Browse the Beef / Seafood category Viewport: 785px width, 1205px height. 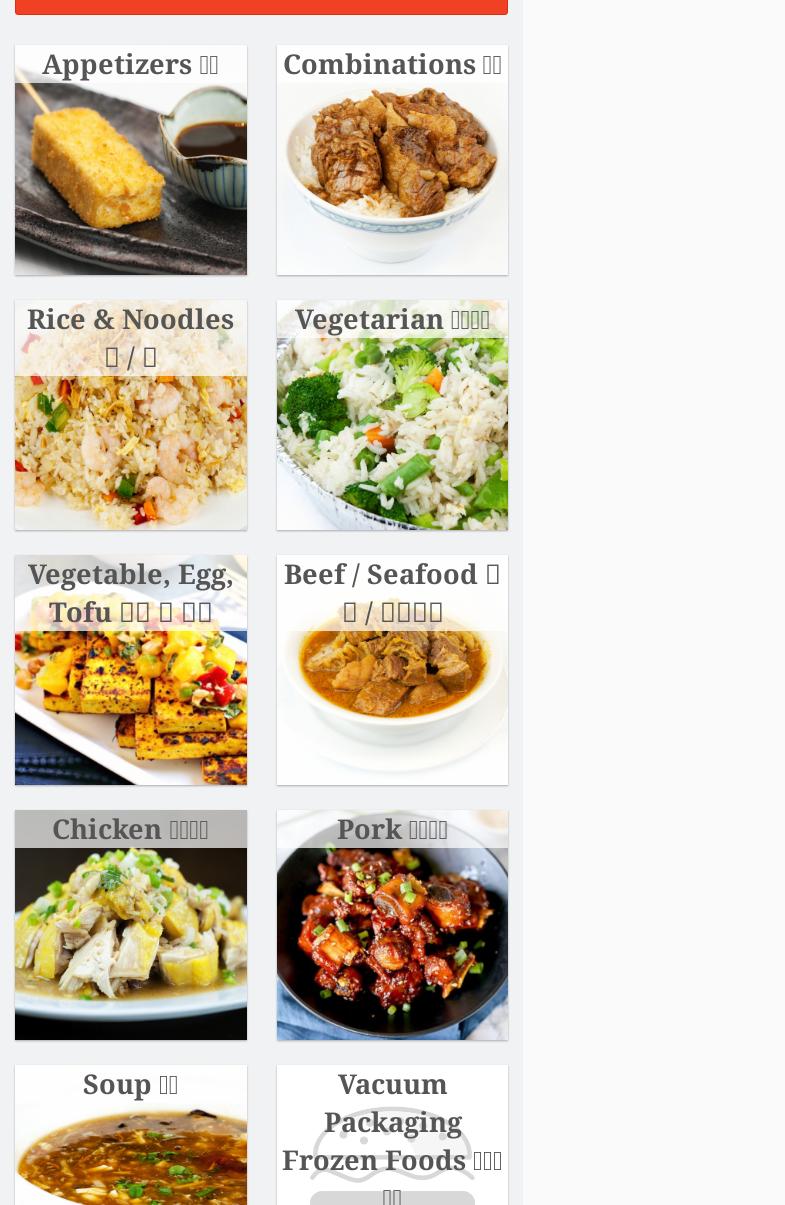click(392, 670)
